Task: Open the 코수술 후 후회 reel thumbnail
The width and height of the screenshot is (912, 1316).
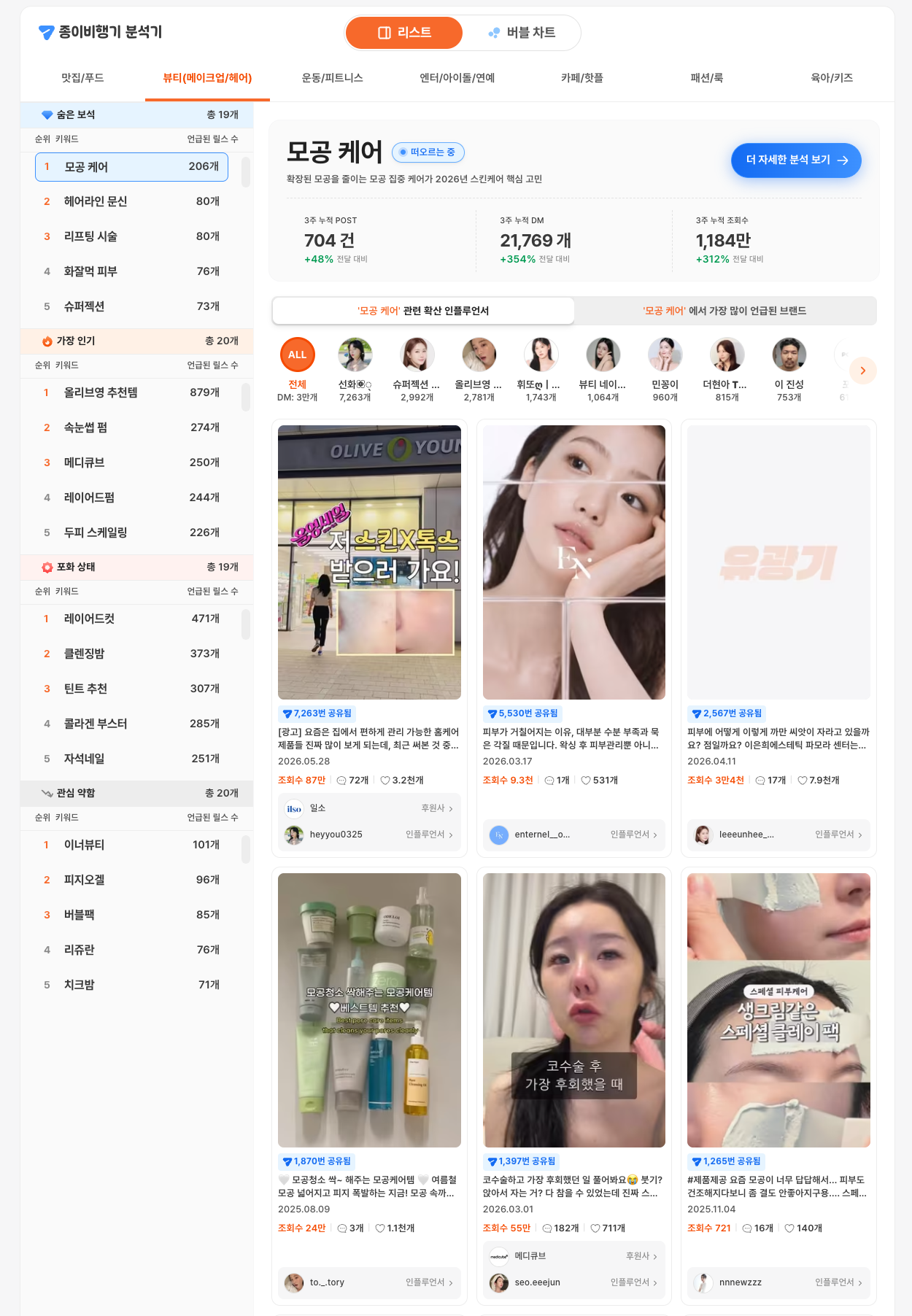Action: 574,1010
